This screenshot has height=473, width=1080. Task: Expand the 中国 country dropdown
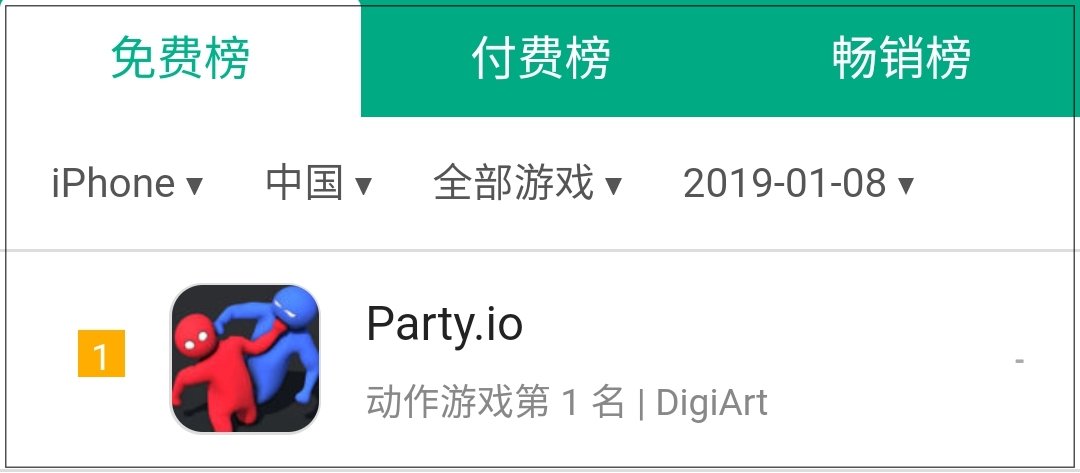click(x=318, y=184)
